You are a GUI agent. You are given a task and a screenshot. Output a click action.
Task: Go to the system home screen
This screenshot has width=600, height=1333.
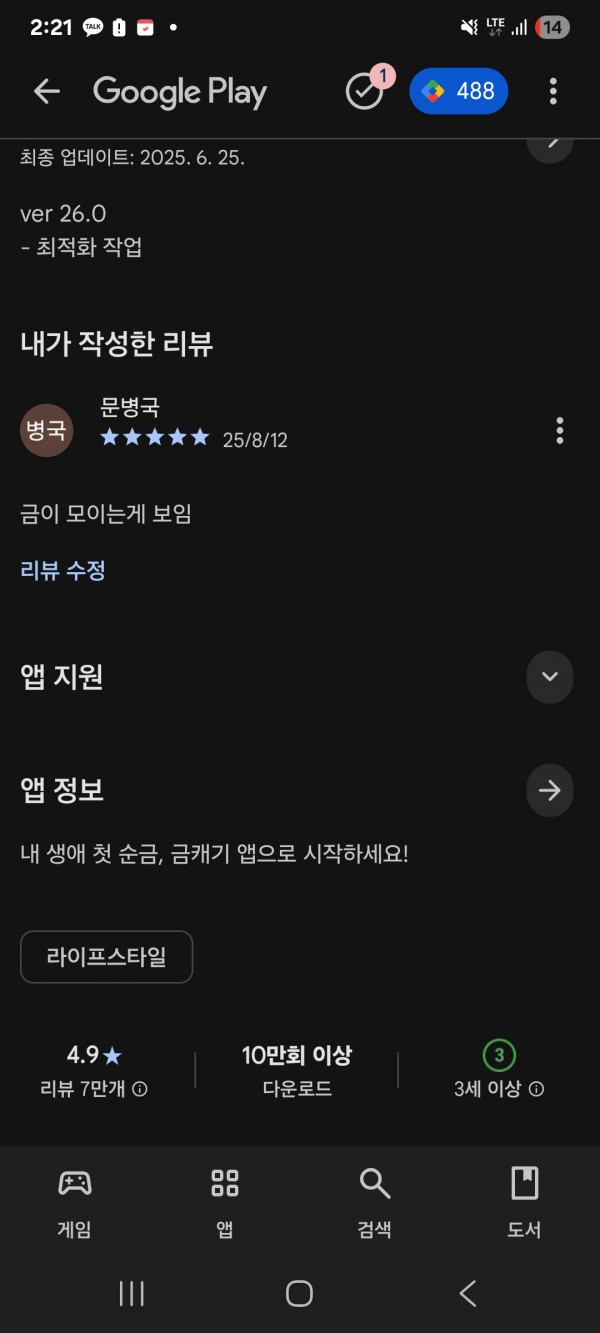pyautogui.click(x=299, y=1294)
